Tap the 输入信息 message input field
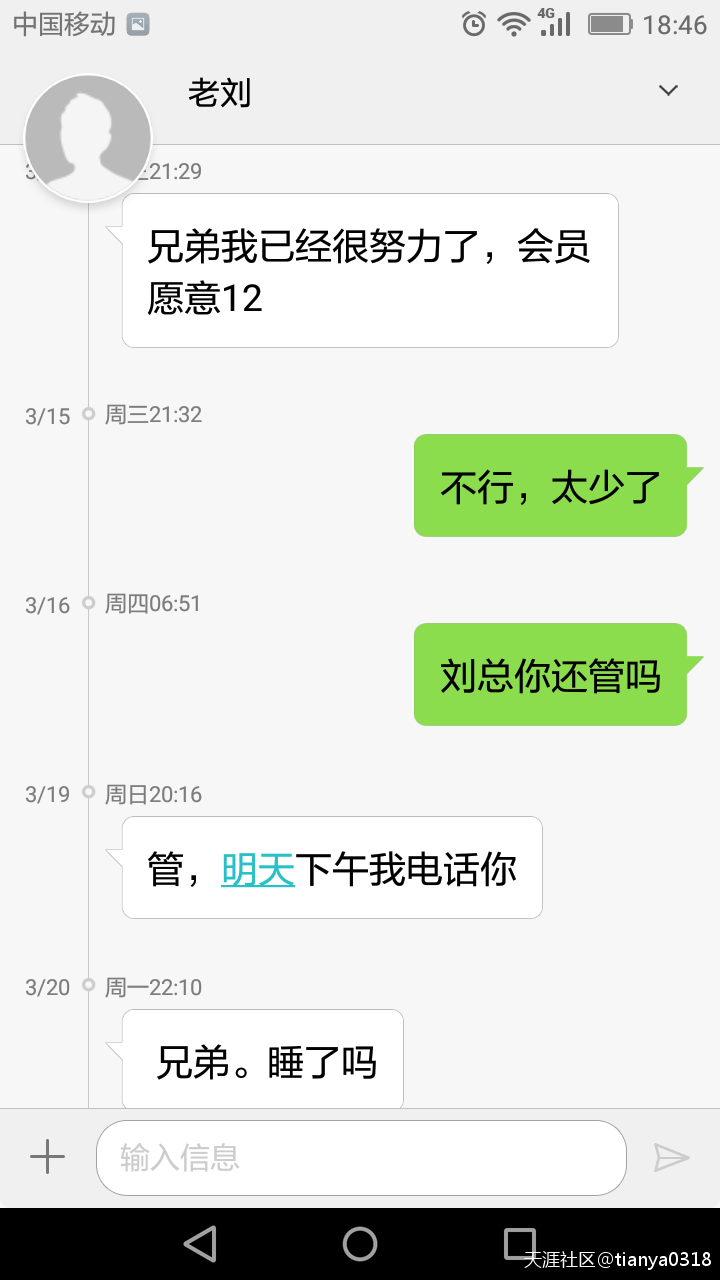The image size is (720, 1280). click(x=360, y=1156)
